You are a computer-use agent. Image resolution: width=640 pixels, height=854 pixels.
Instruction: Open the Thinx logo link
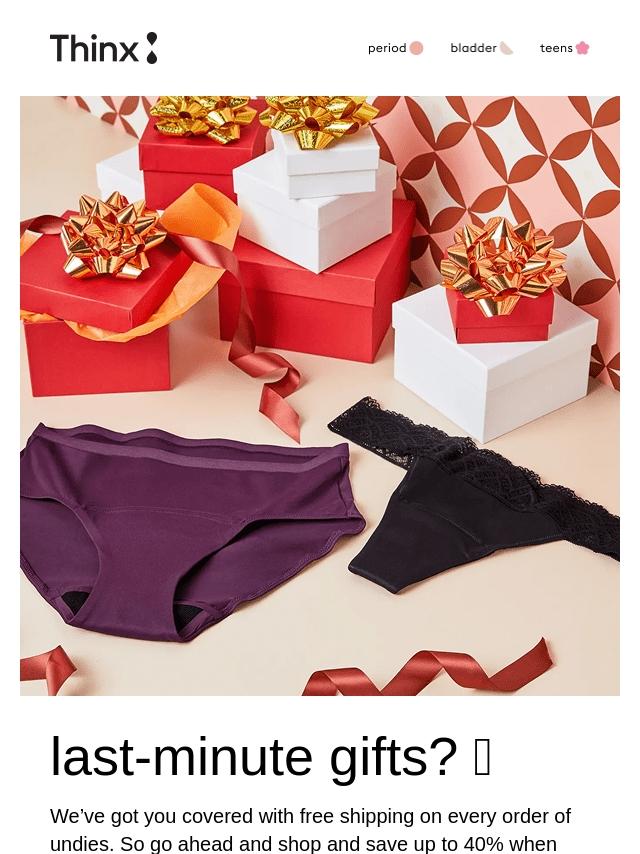pos(103,48)
